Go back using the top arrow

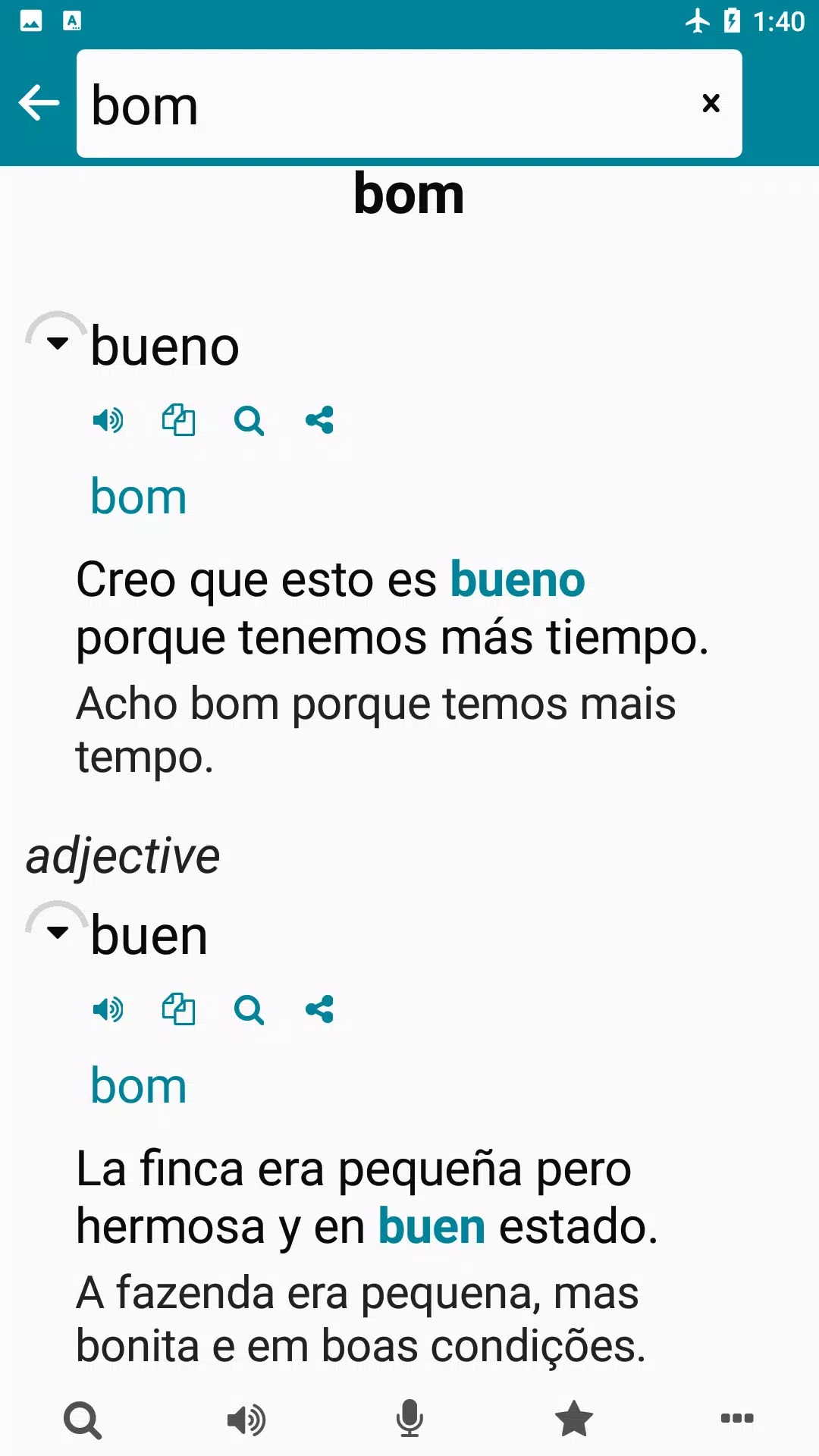point(39,103)
